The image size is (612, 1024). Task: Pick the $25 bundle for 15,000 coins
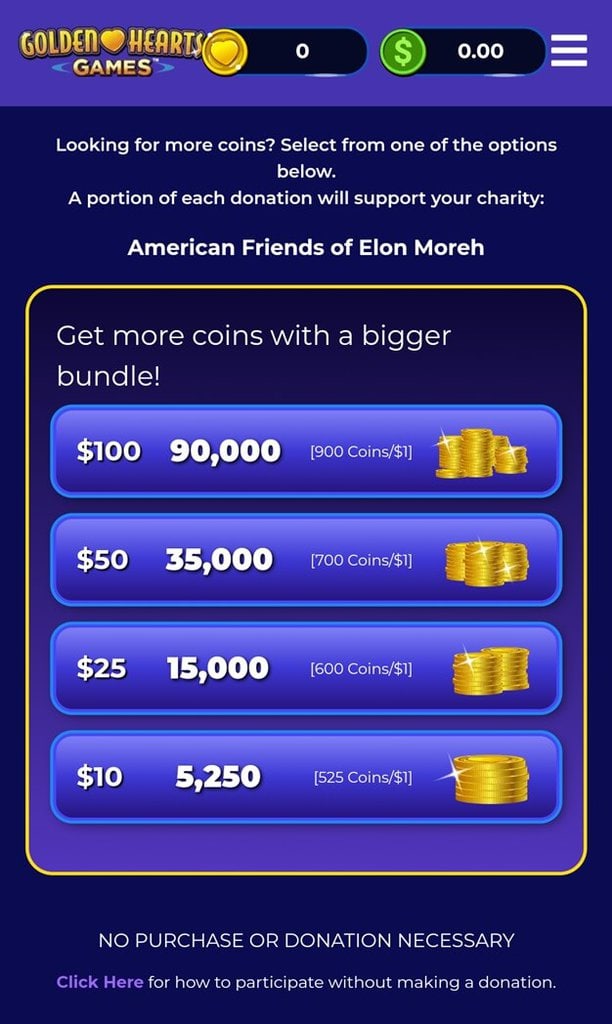click(306, 668)
